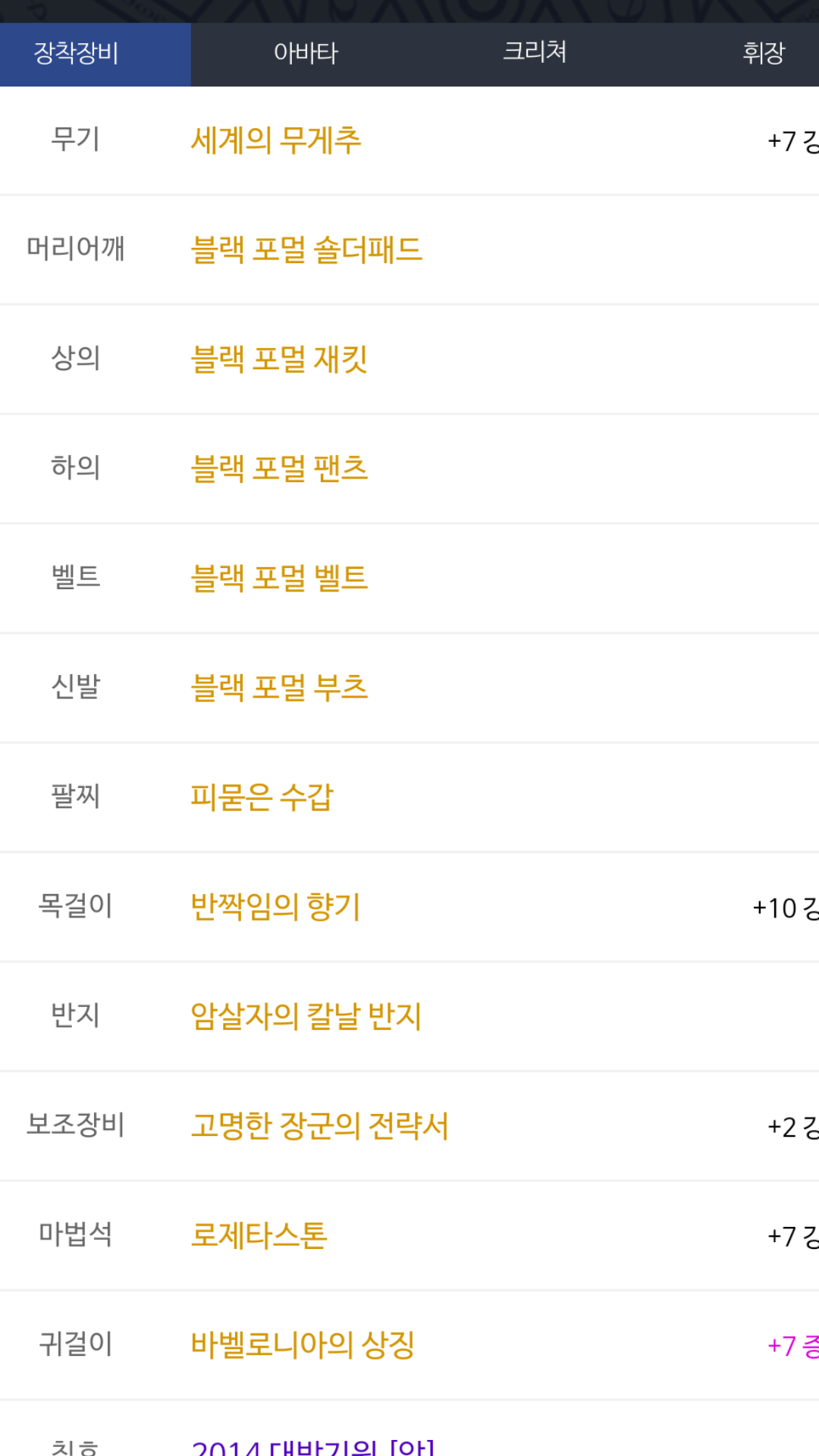This screenshot has width=819, height=1456.
Task: Open bracelet item 피묻은 수갑
Action: tap(262, 797)
